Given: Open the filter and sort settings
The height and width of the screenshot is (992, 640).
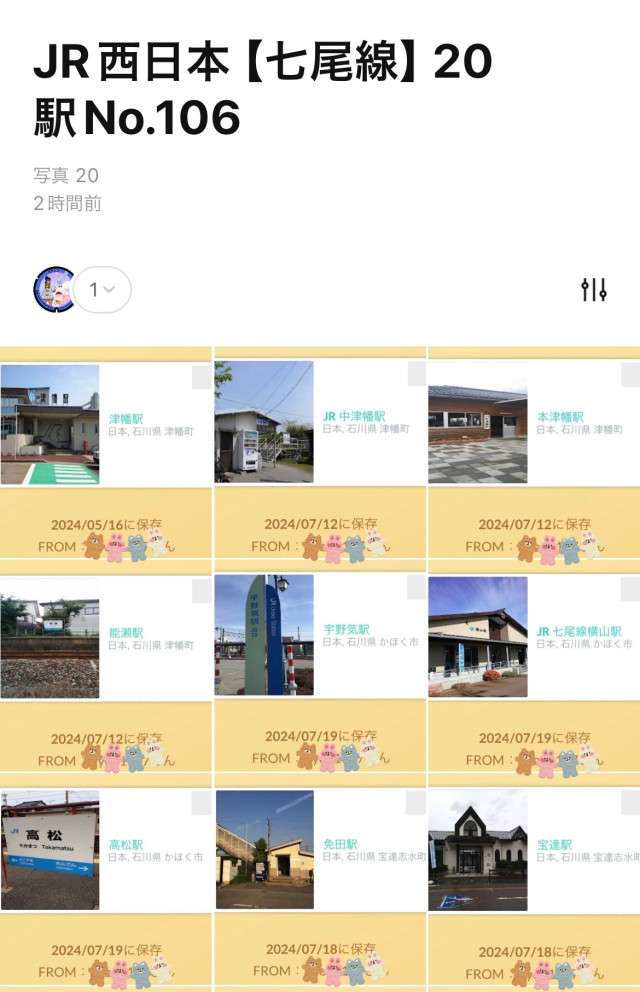Looking at the screenshot, I should coord(594,290).
